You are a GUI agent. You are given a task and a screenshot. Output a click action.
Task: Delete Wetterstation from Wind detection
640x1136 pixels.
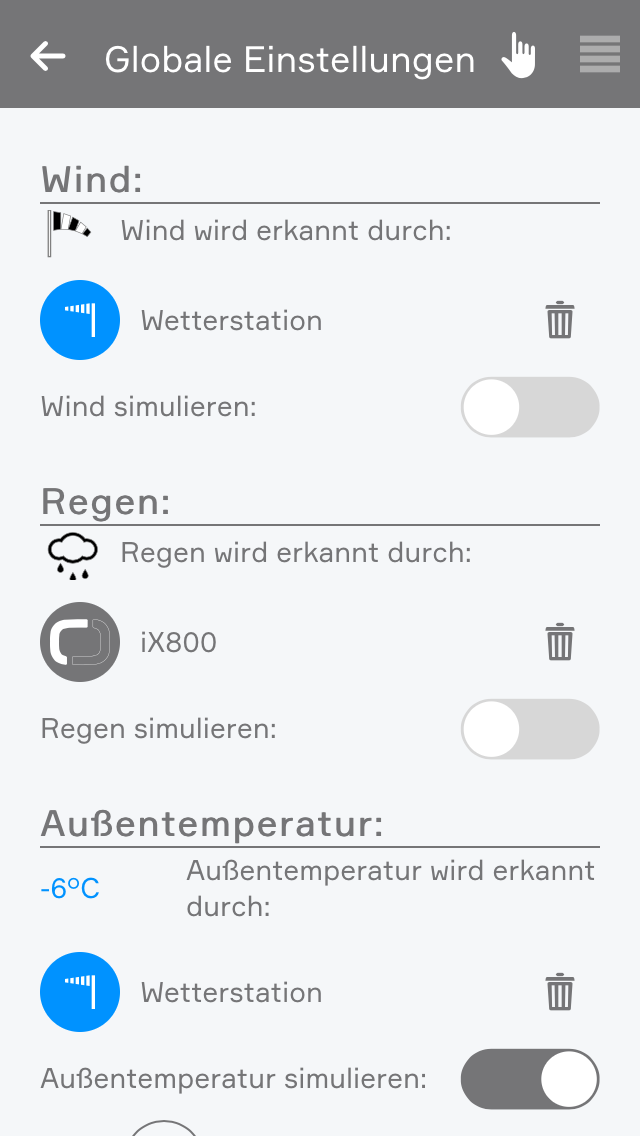(x=560, y=321)
